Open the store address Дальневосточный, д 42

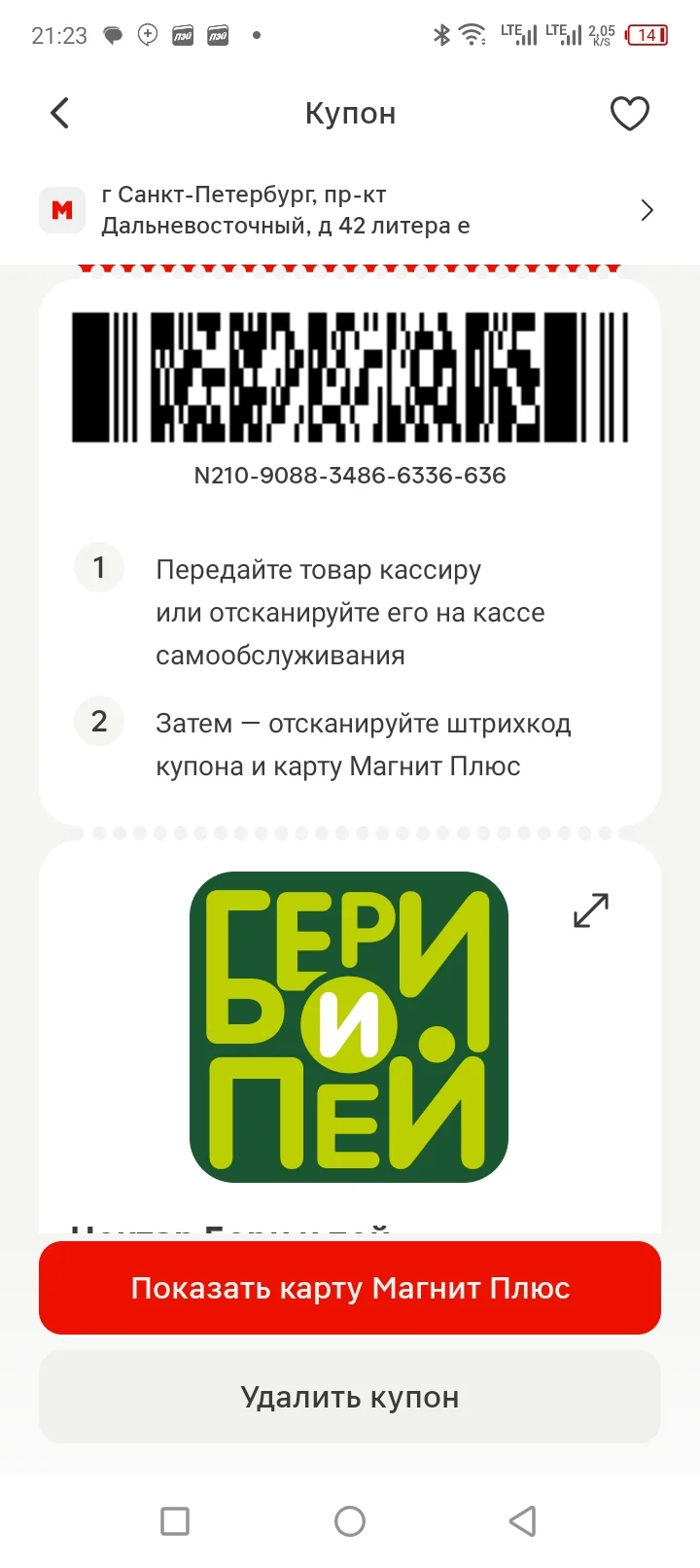click(350, 210)
